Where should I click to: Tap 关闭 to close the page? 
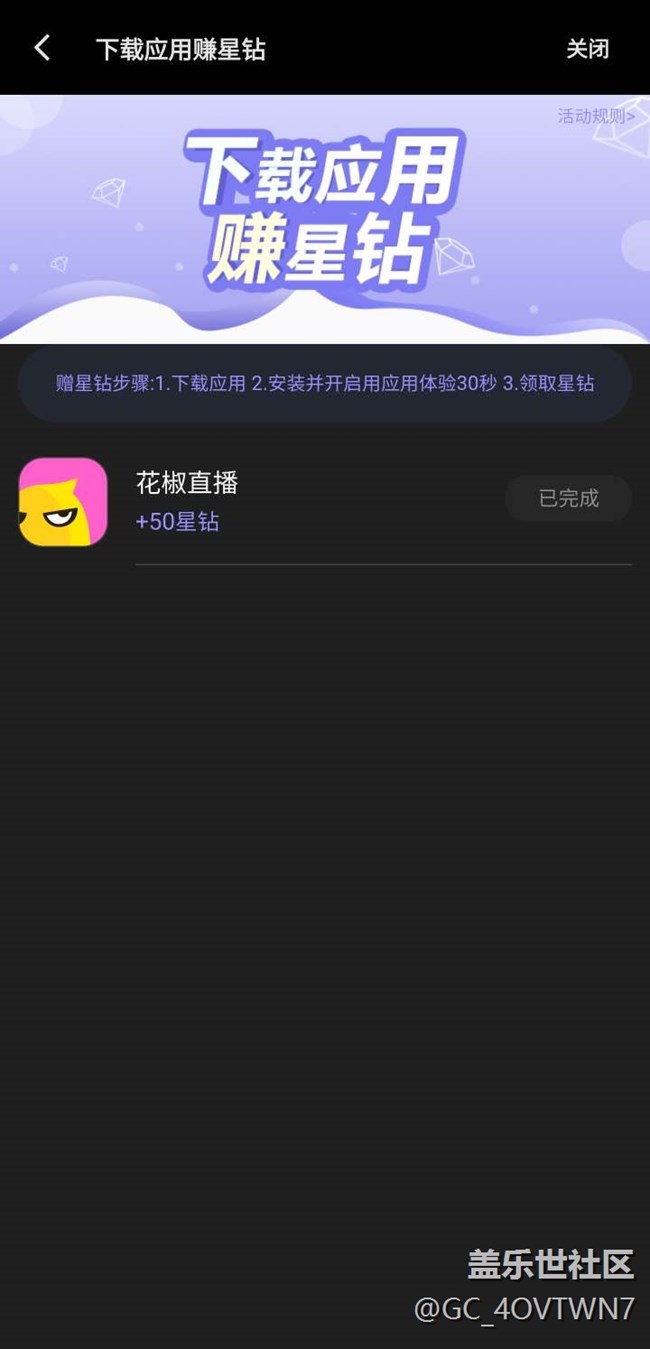[587, 49]
